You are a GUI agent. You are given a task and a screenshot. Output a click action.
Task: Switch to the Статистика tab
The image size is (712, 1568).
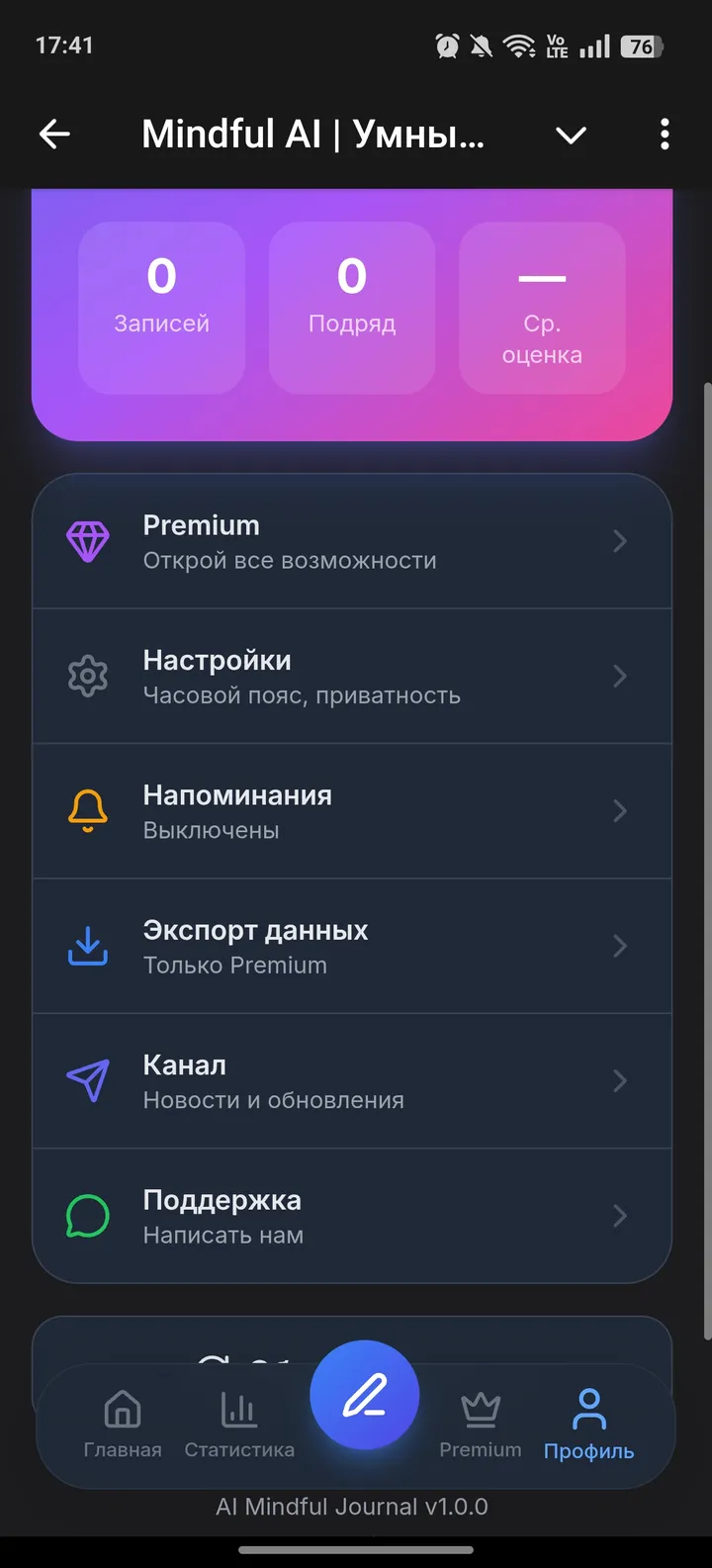[239, 1424]
